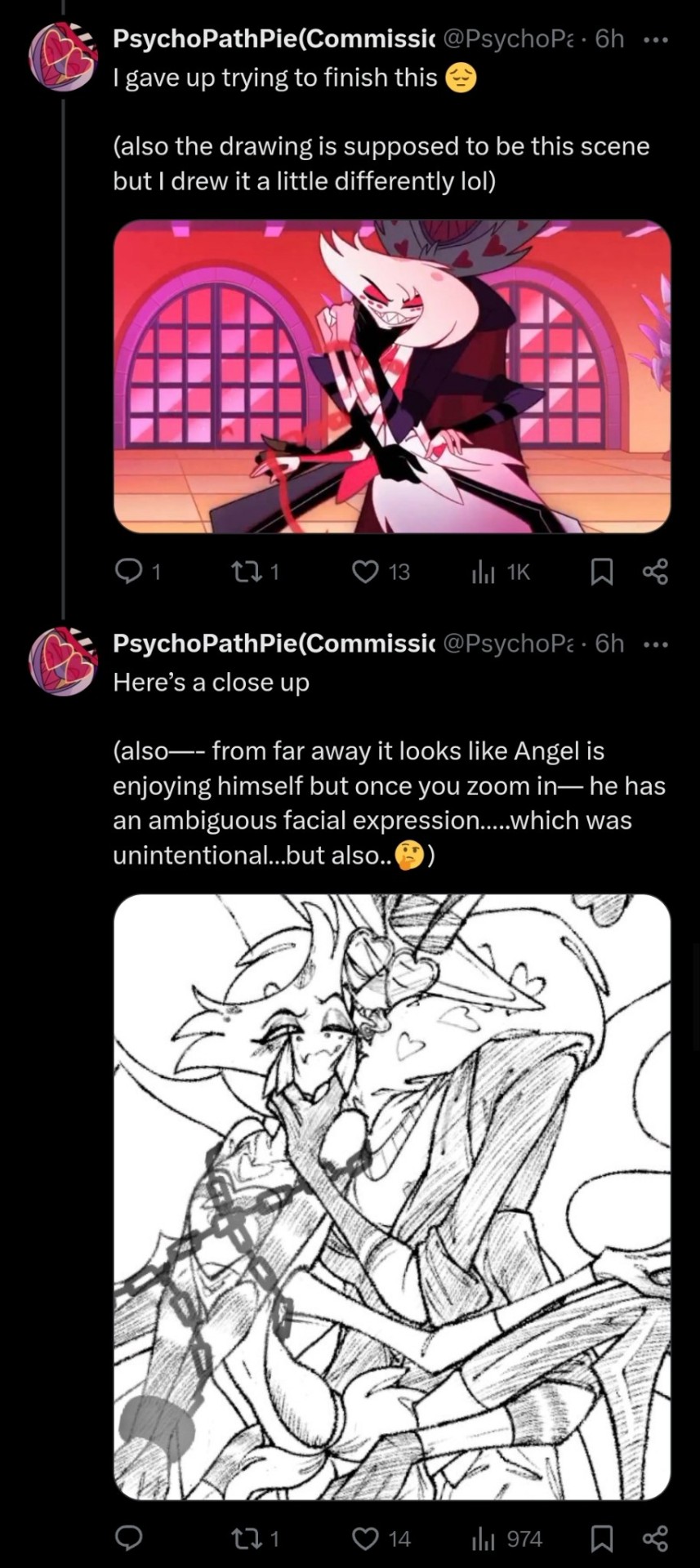View analytics of tweet with 1K views
The width and height of the screenshot is (700, 1568).
click(x=484, y=572)
